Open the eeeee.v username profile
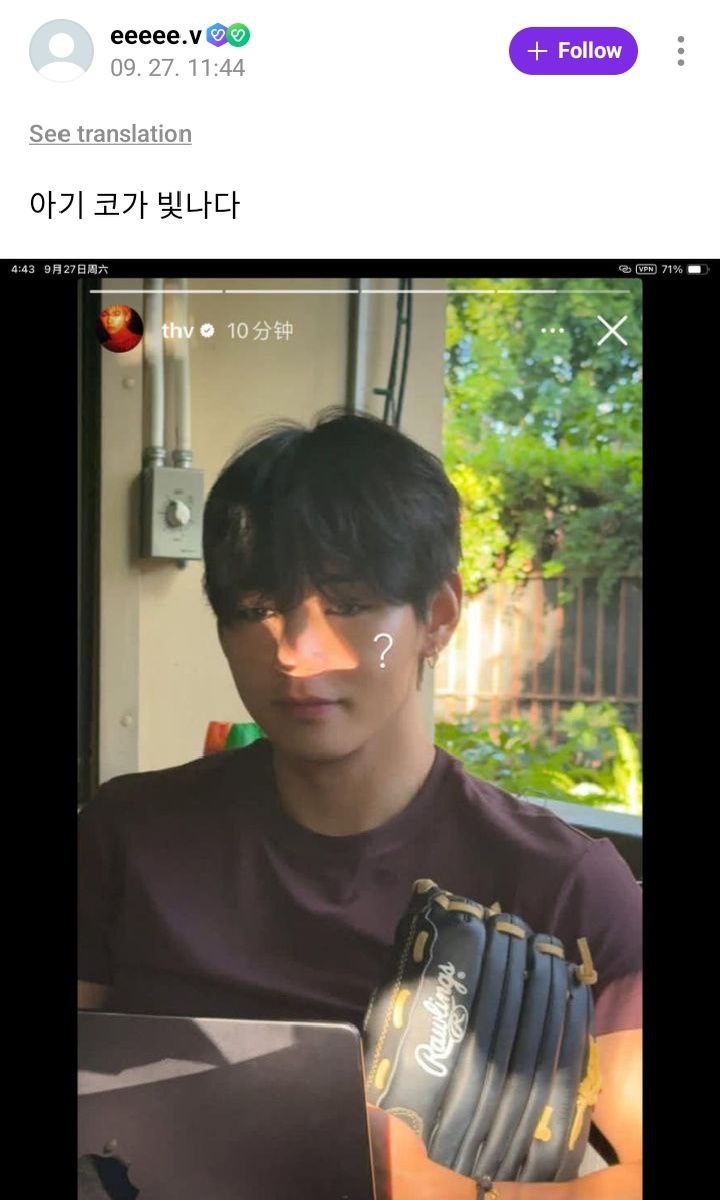 tap(155, 36)
